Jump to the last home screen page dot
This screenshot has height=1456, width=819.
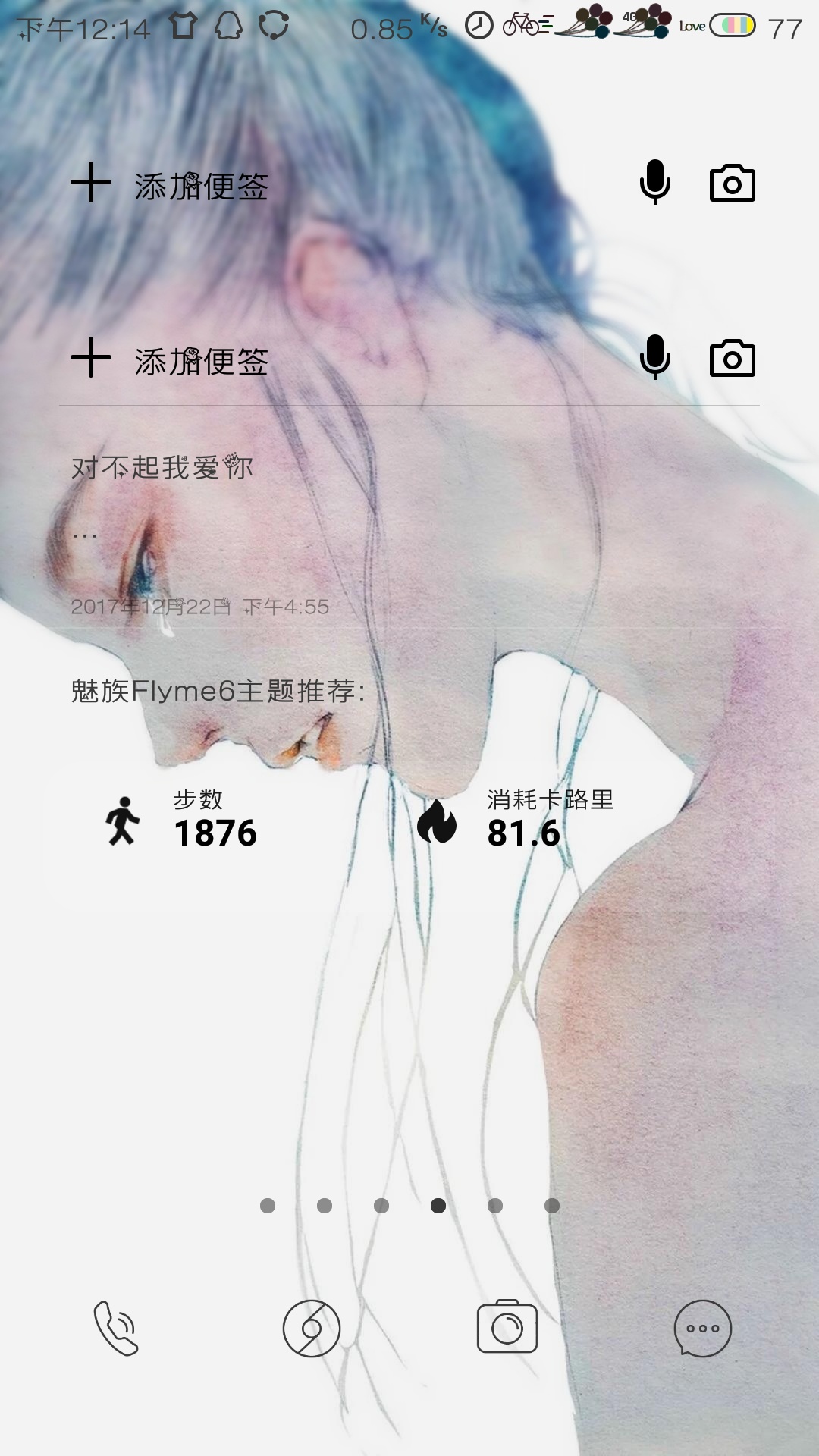(x=552, y=1206)
